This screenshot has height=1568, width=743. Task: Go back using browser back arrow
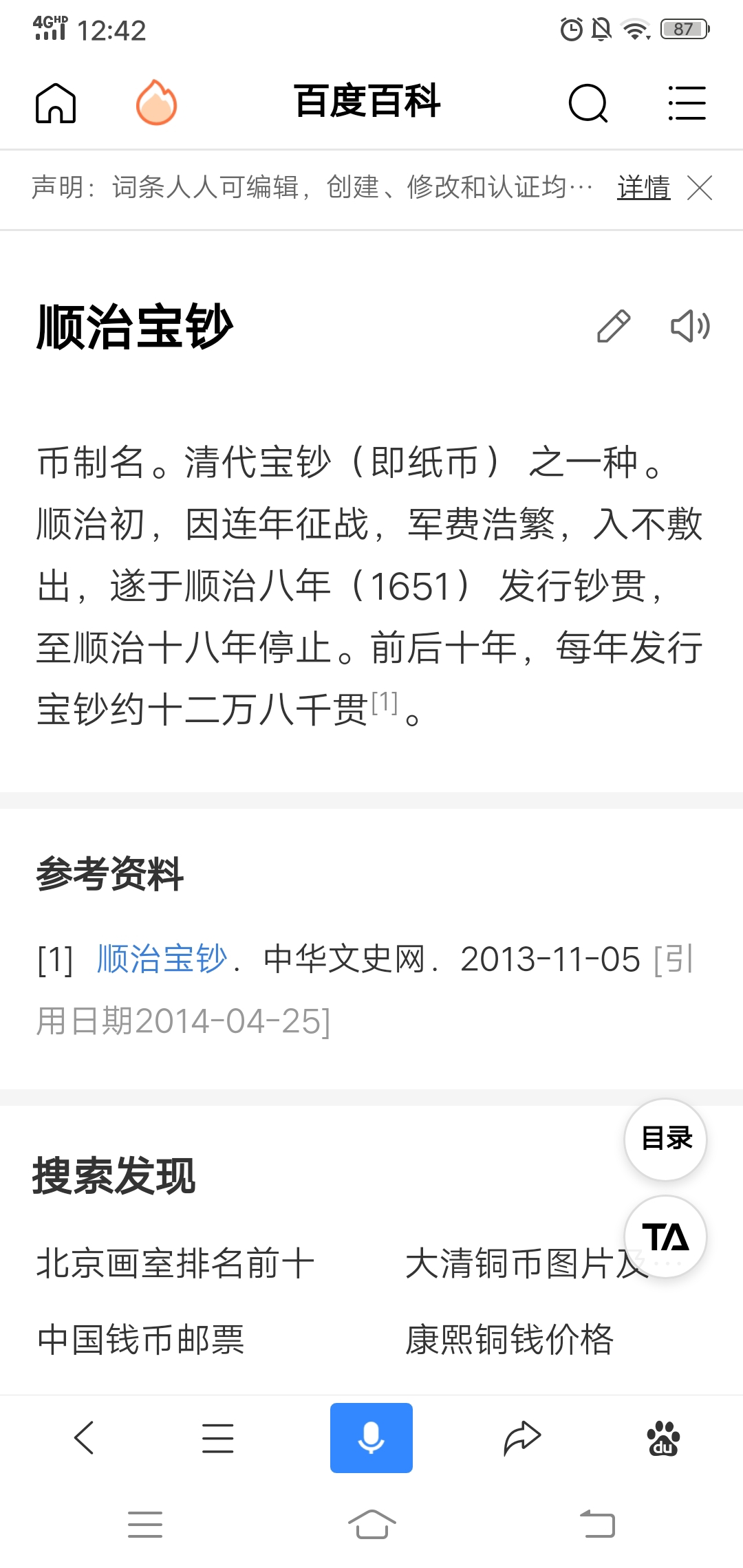click(x=84, y=1438)
